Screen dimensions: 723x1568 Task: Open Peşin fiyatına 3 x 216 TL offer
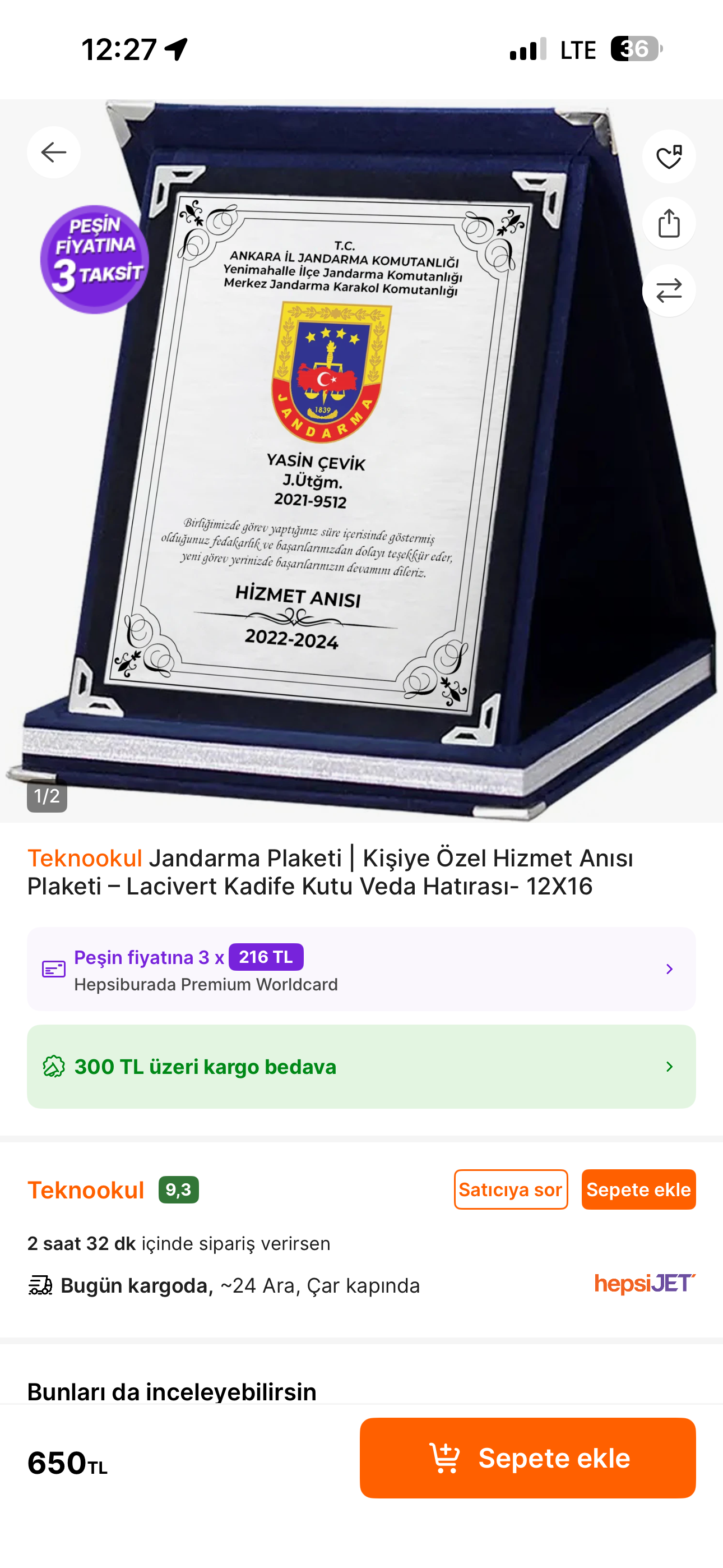(x=360, y=969)
